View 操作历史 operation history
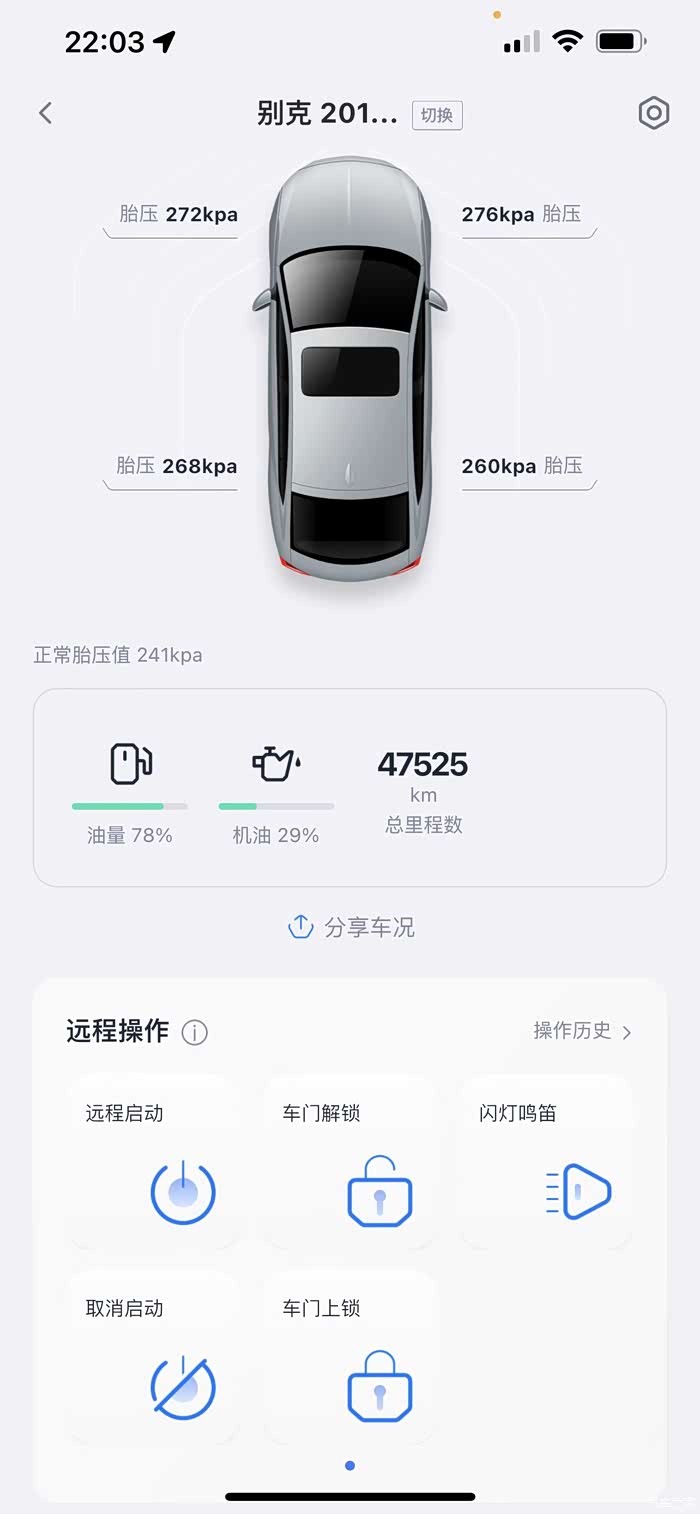This screenshot has height=1514, width=700. coord(582,1031)
